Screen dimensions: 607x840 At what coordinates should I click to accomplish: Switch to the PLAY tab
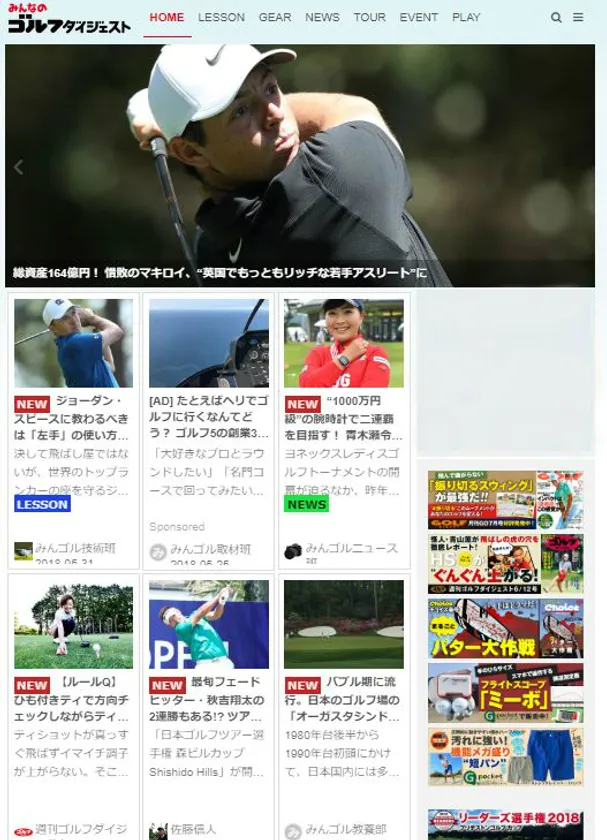[x=466, y=18]
